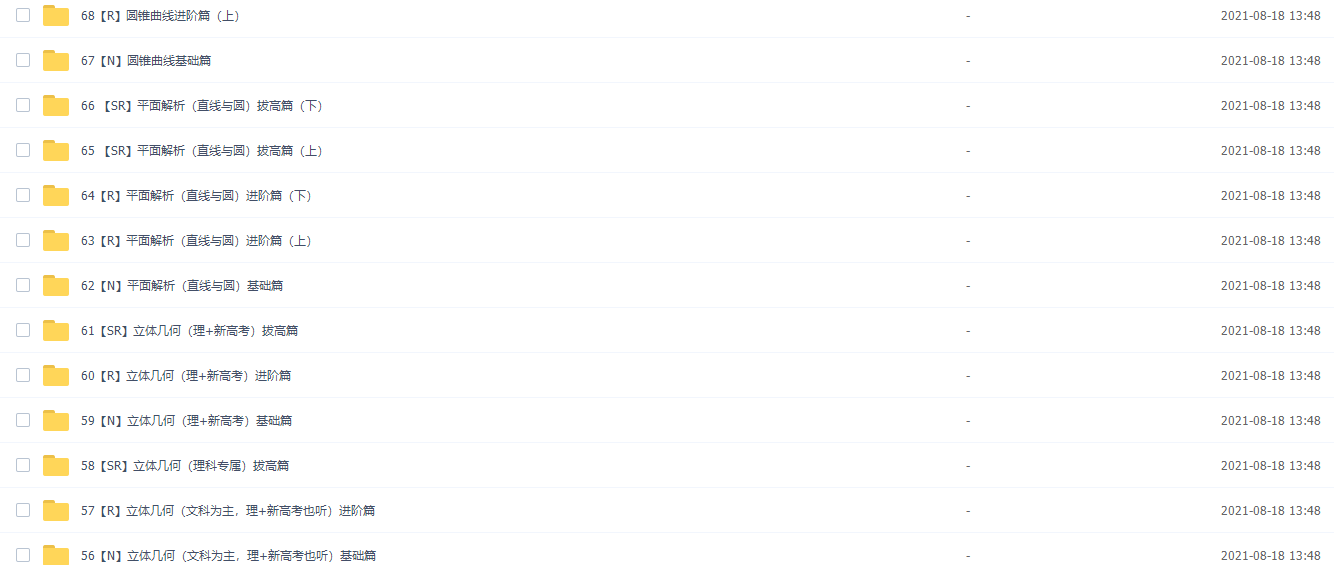The width and height of the screenshot is (1334, 565).
Task: Select checkbox next to 64 平面解析进阶篇（下）
Action: click(23, 195)
